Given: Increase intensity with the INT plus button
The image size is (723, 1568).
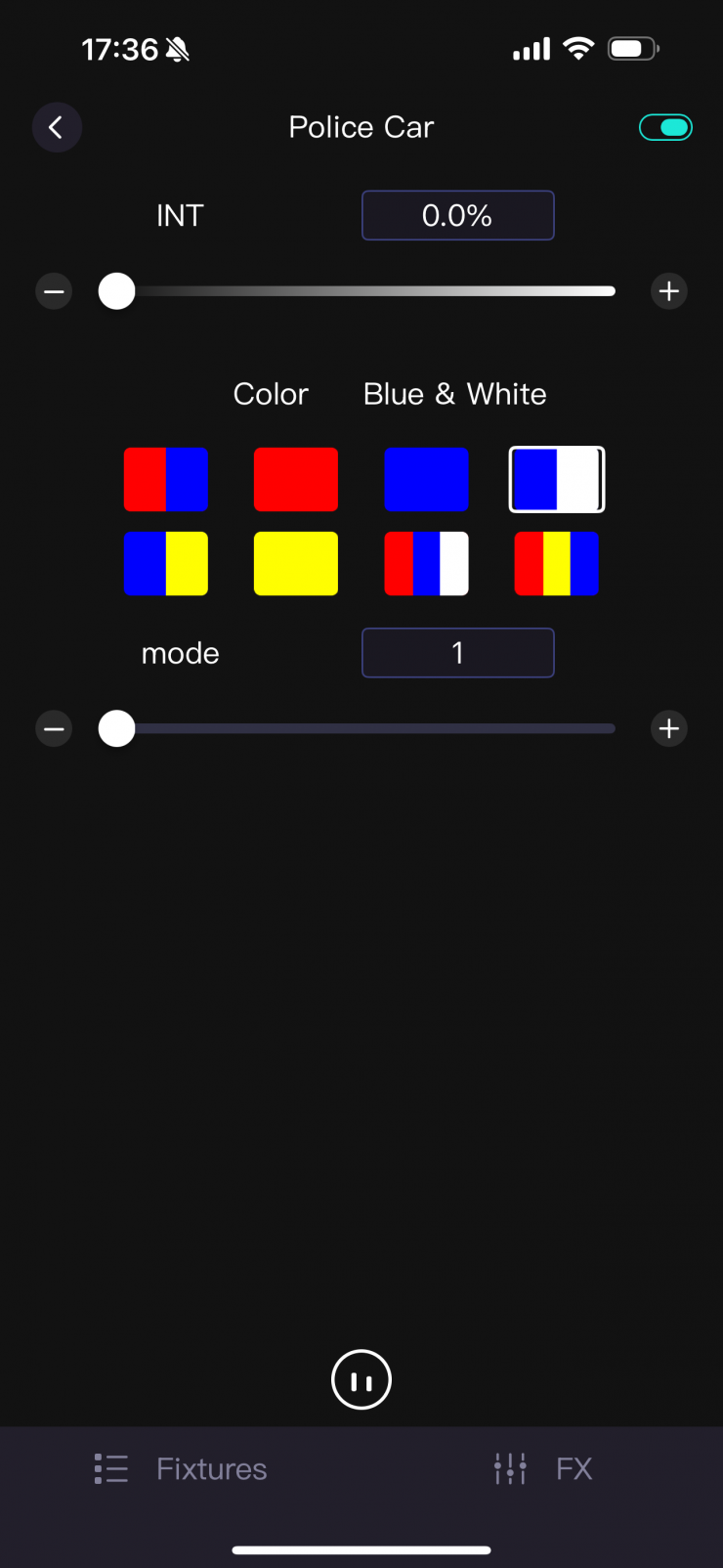Looking at the screenshot, I should (x=669, y=291).
